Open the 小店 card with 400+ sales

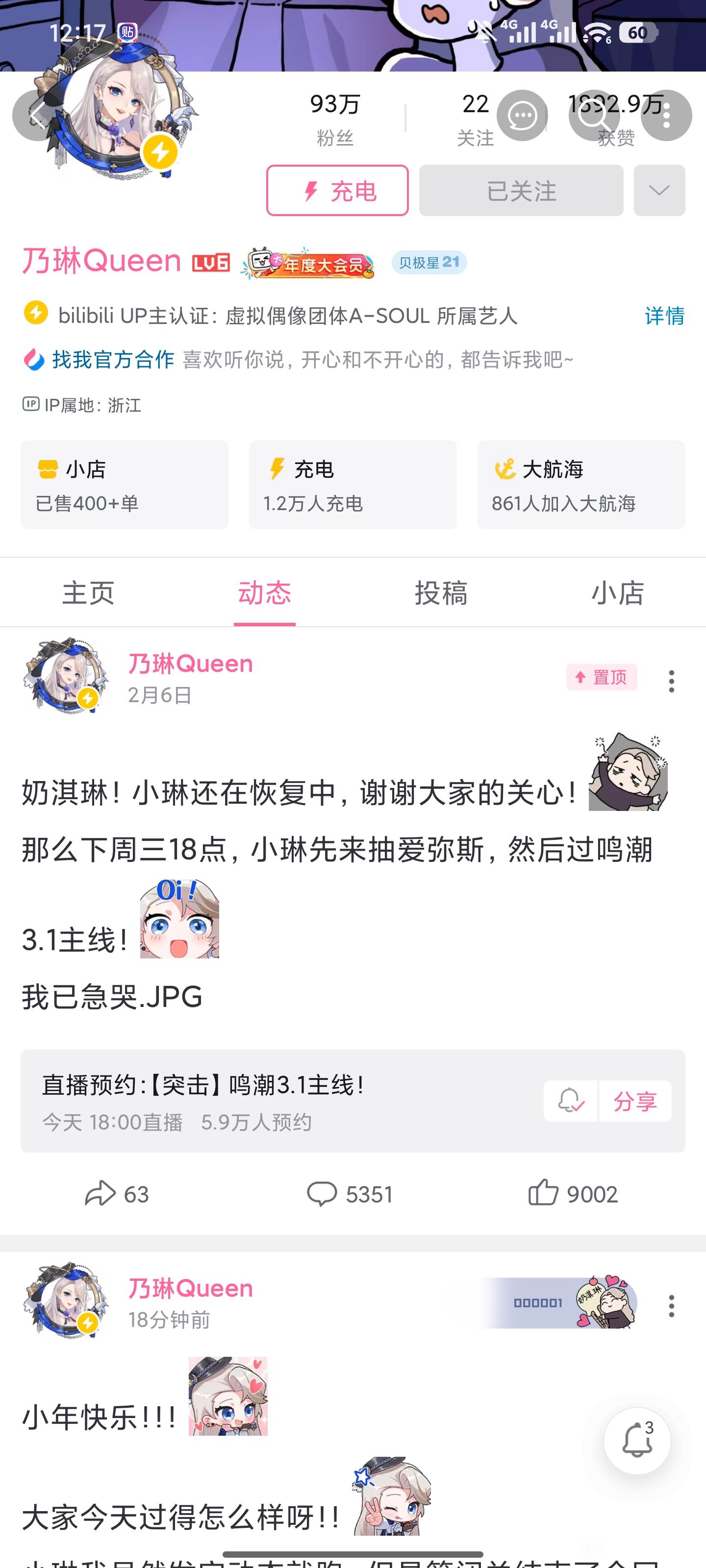(124, 485)
